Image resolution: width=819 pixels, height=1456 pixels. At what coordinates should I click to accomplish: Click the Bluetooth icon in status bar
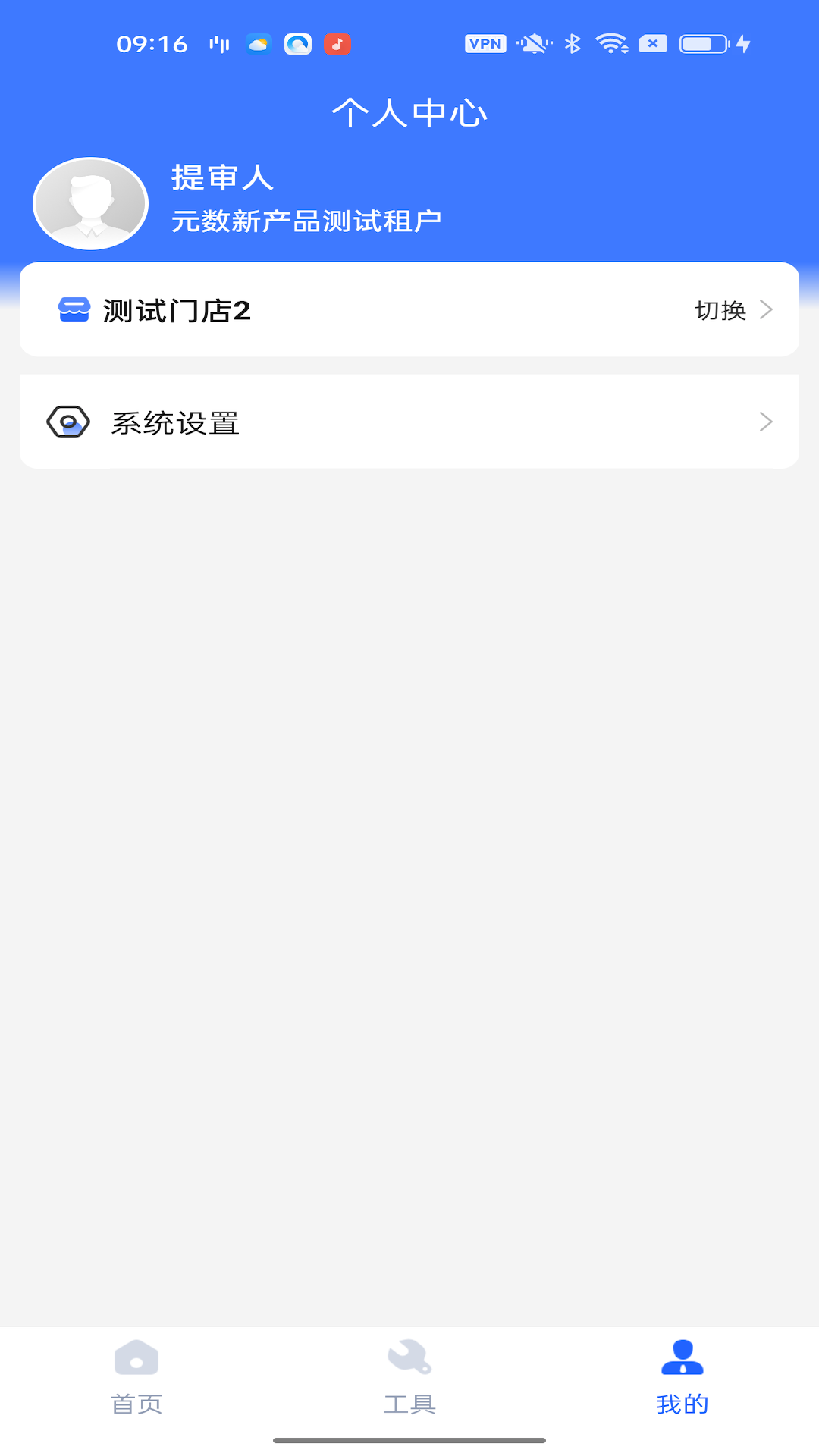pos(574,43)
